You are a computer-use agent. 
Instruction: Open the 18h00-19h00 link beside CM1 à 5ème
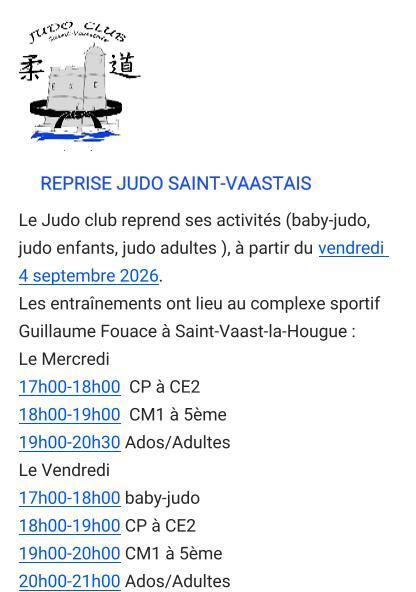click(x=70, y=415)
